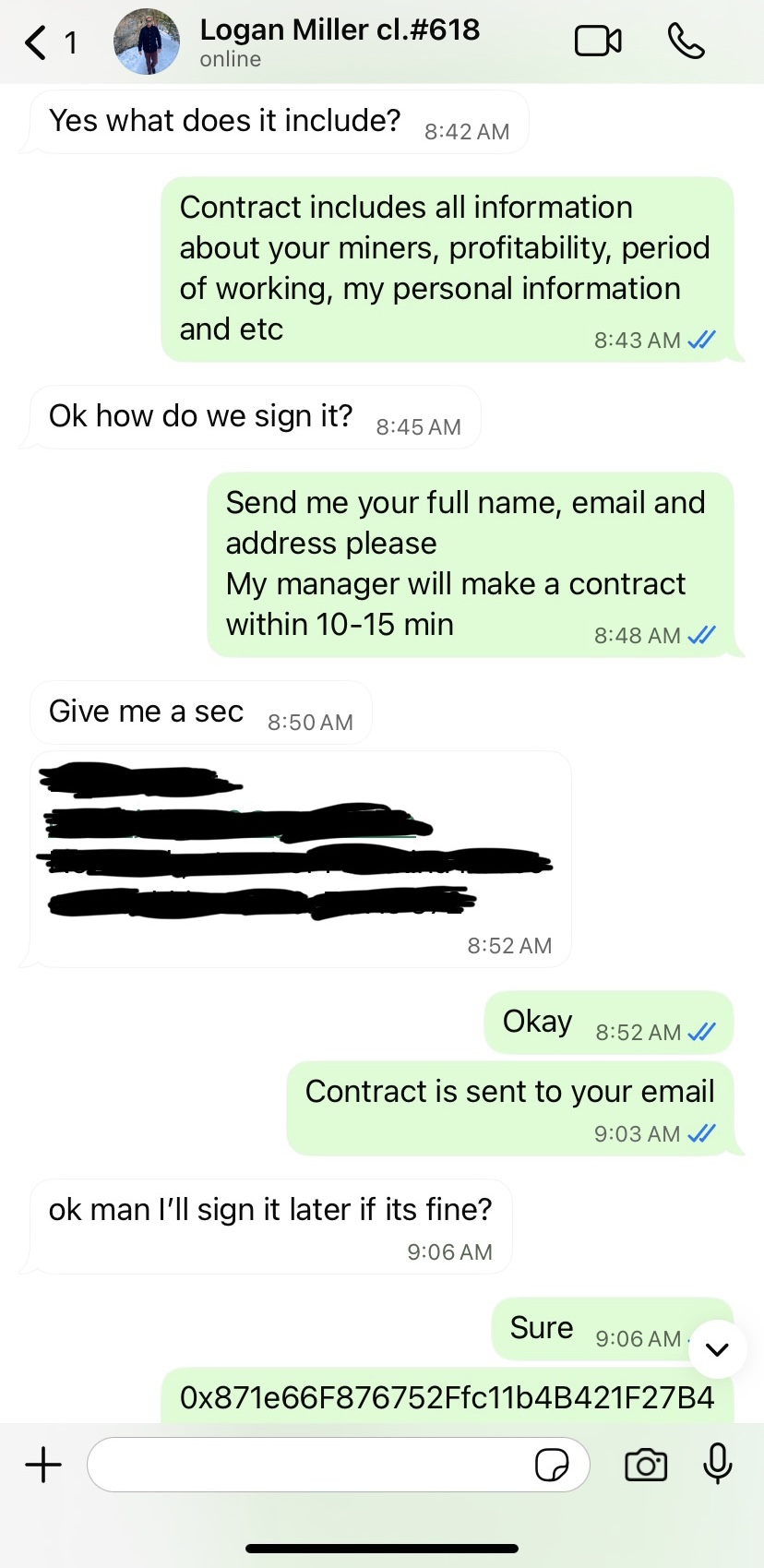Record a voice message with the microphone
The height and width of the screenshot is (1568, 764).
718,1465
